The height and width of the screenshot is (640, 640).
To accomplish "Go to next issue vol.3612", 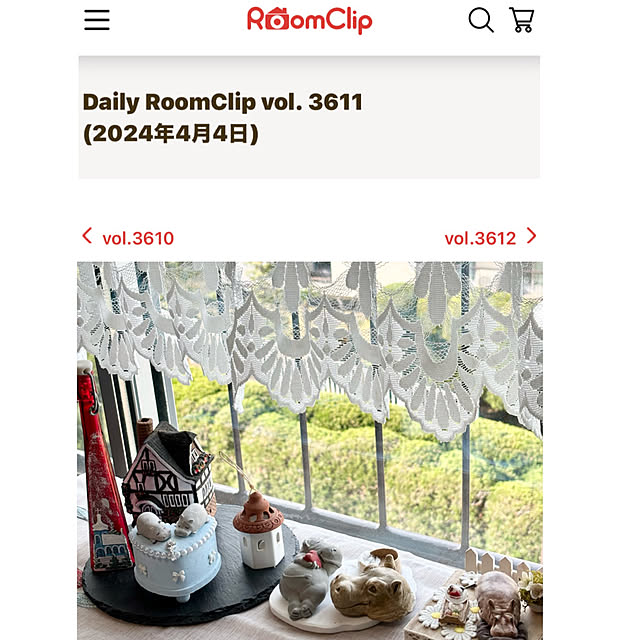I will click(x=491, y=238).
